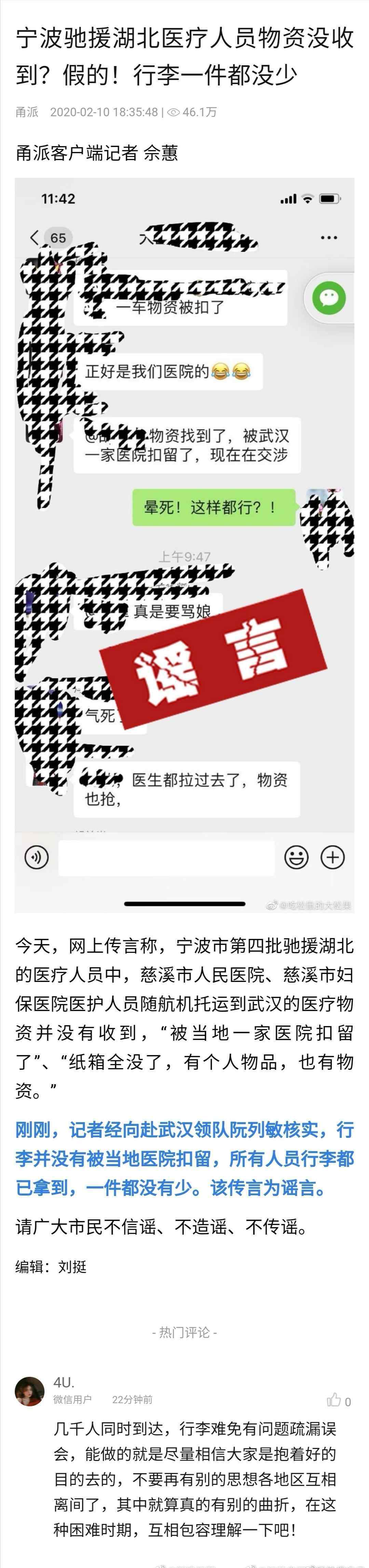This screenshot has height=1568, width=369.
Task: Like the comment by 4U.
Action: tap(334, 1400)
